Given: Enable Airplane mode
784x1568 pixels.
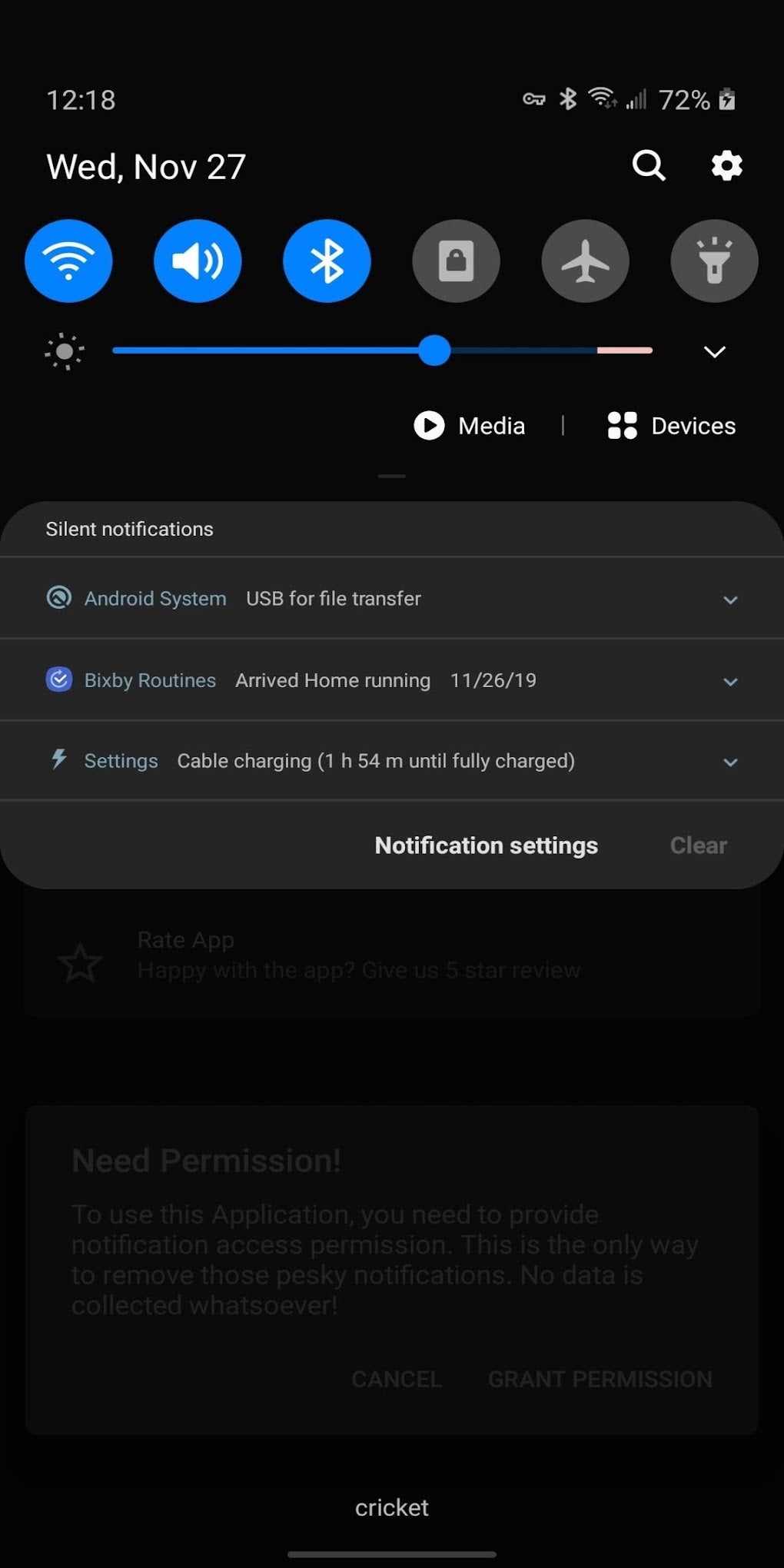Looking at the screenshot, I should 585,261.
